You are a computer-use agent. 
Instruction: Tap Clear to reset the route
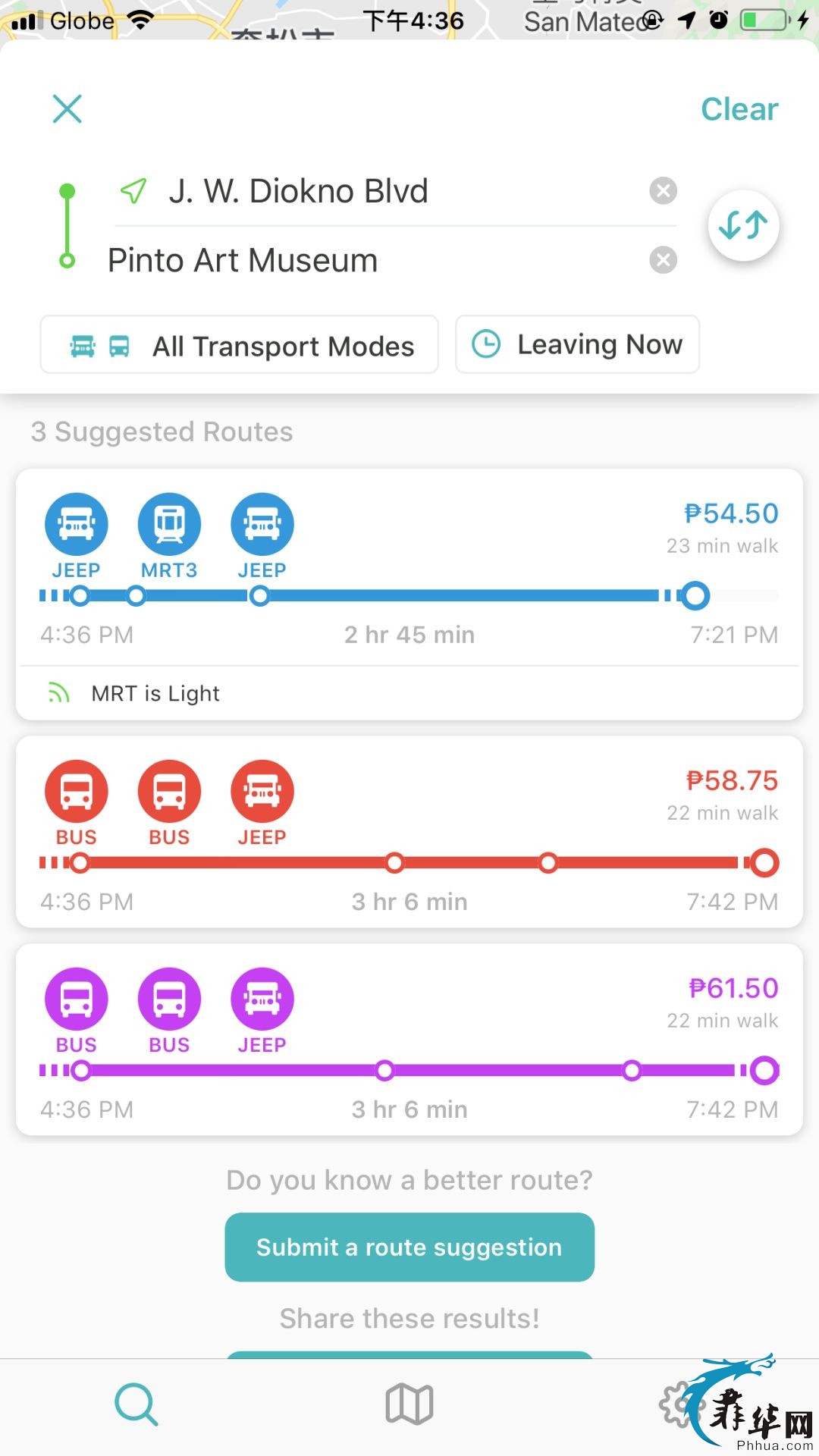739,109
